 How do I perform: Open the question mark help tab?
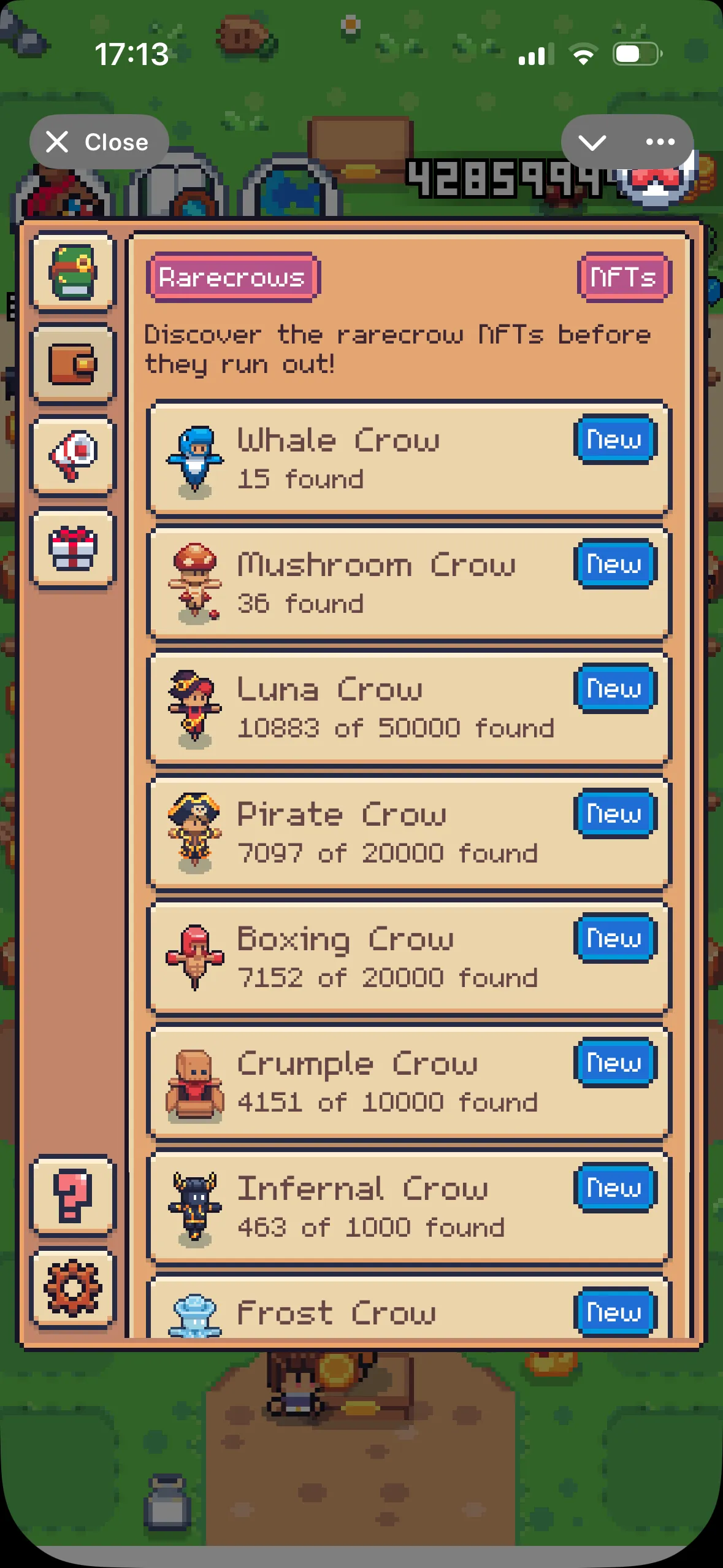tap(73, 1195)
